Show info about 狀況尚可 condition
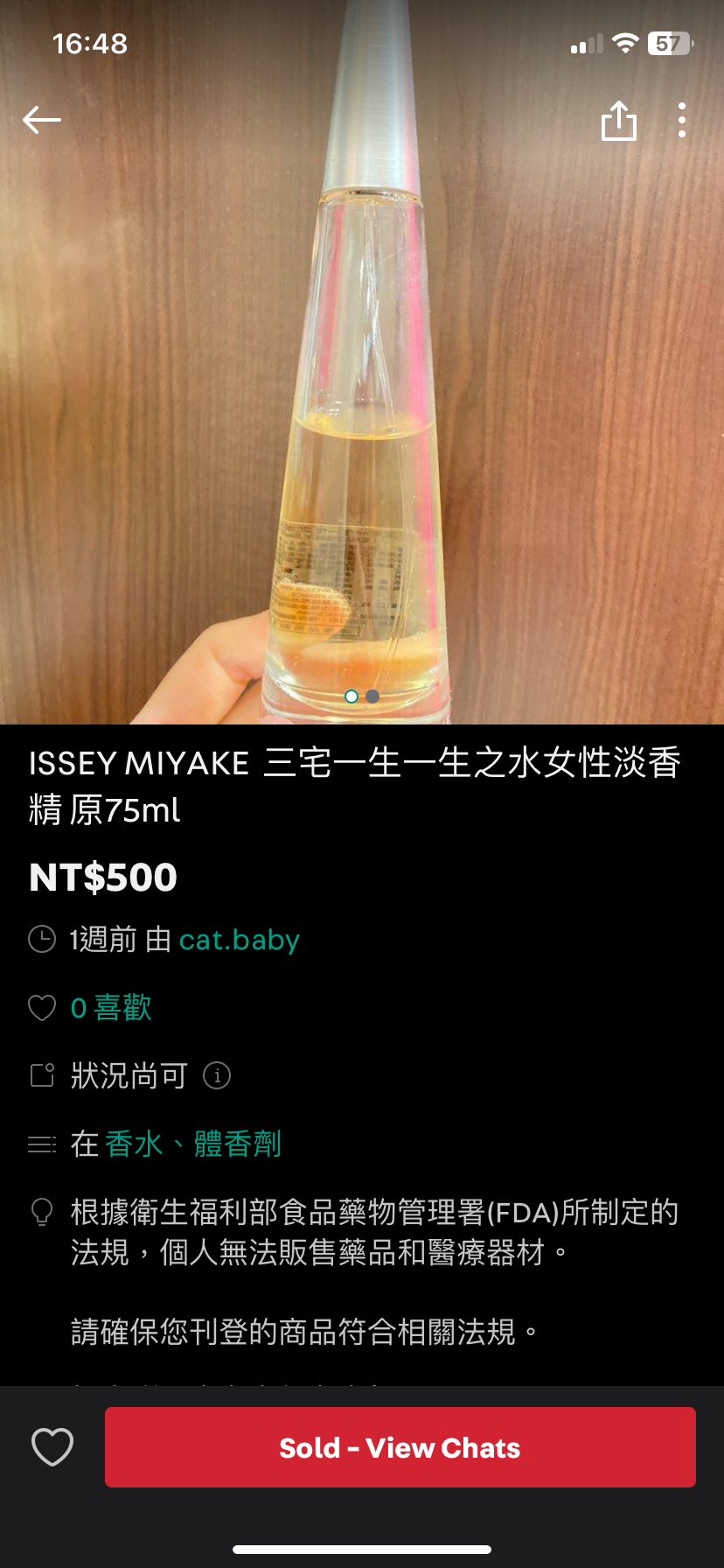724x1568 pixels. pos(217,1075)
